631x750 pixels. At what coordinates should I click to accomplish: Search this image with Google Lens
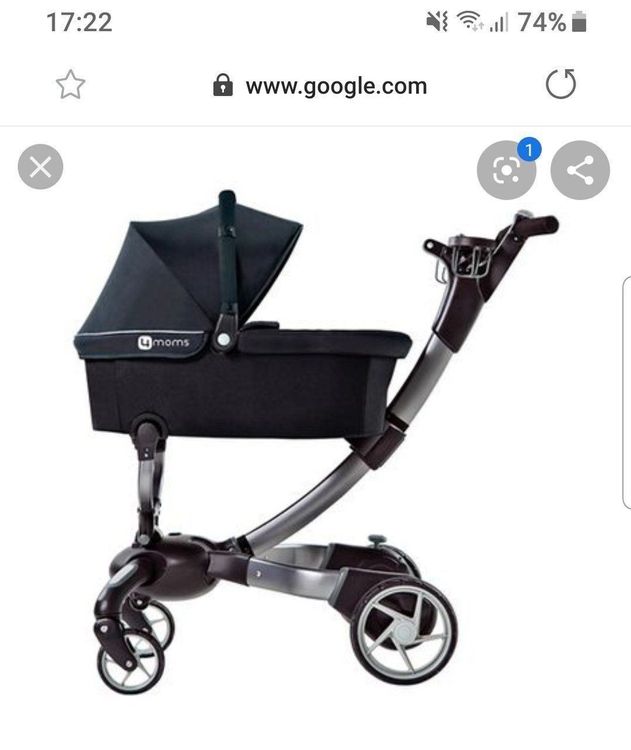505,170
